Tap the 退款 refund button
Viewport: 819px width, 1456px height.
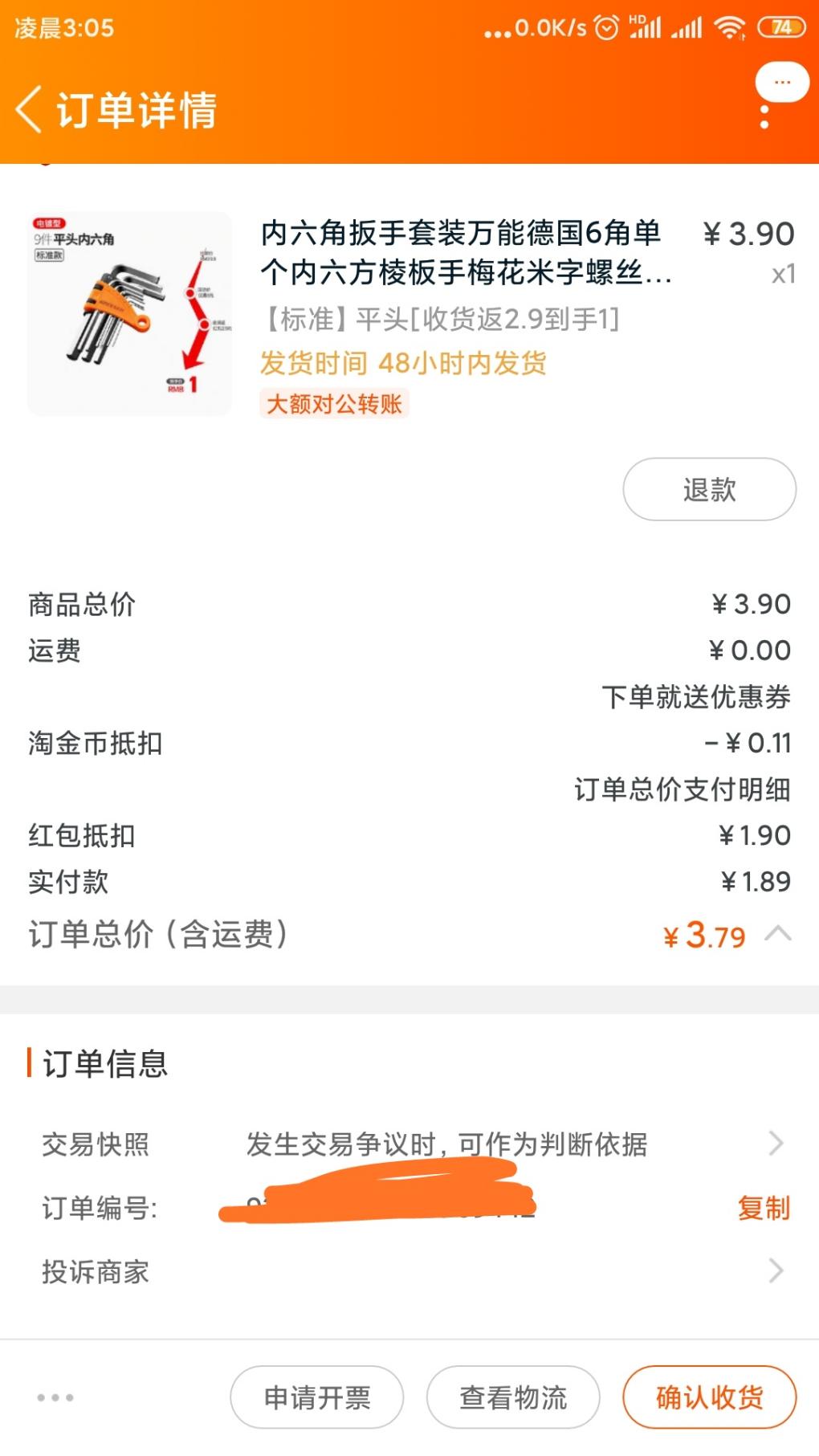point(709,489)
